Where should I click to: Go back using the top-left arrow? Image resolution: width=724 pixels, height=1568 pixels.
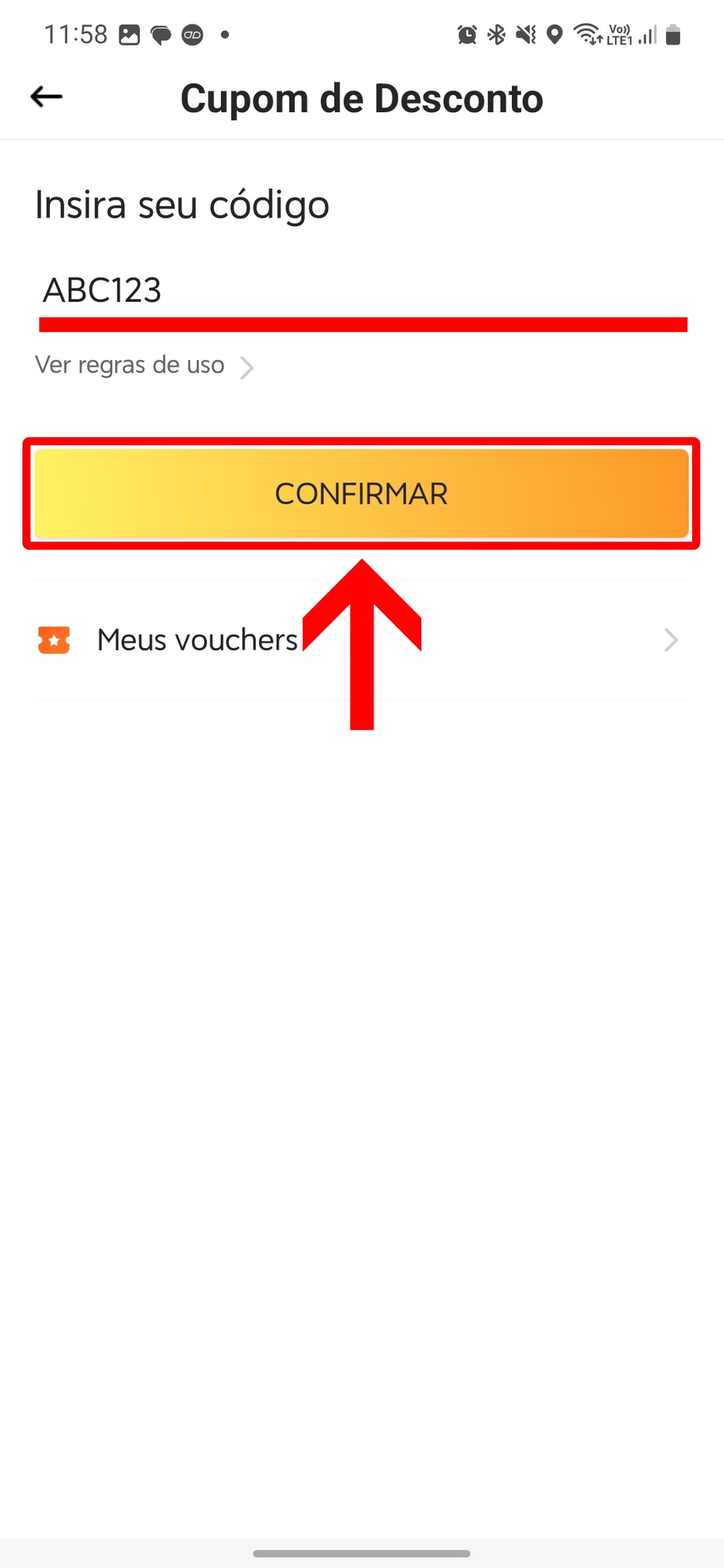point(46,96)
